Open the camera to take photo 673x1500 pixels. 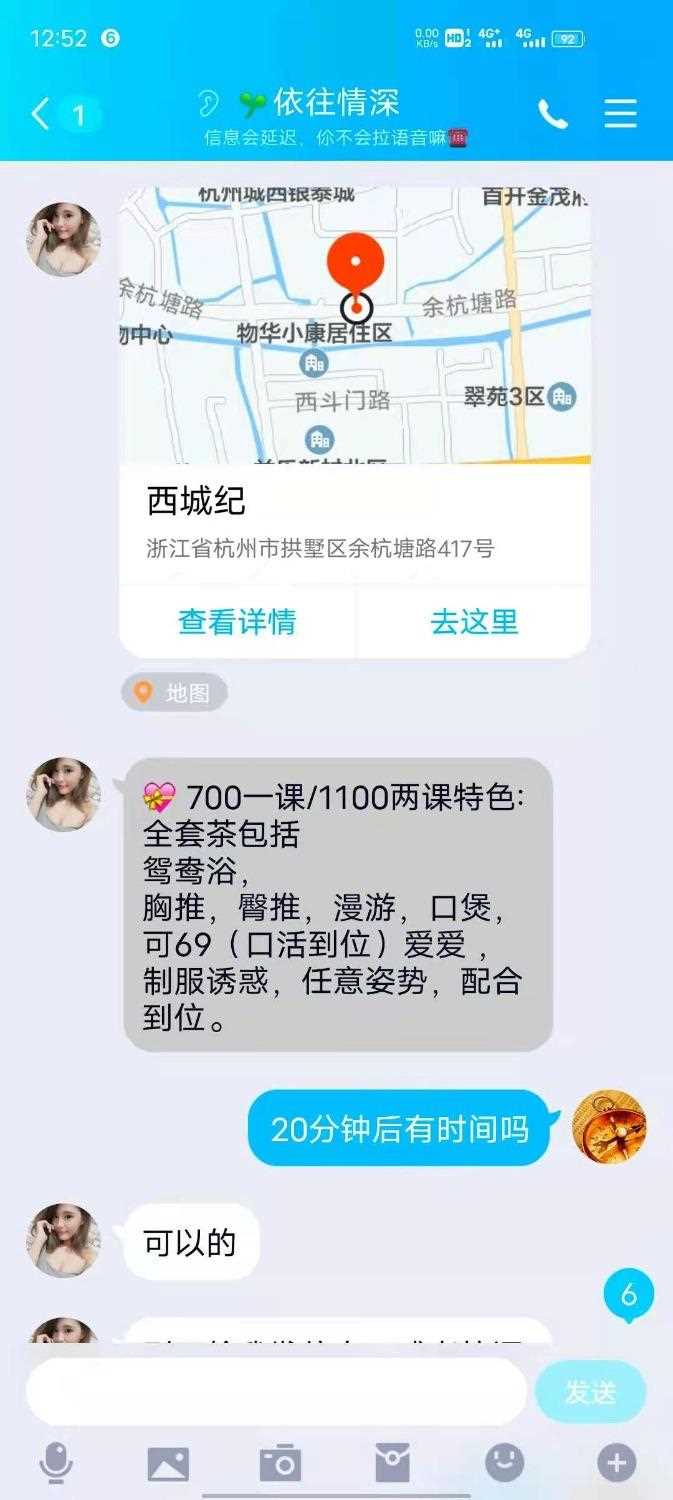280,1464
